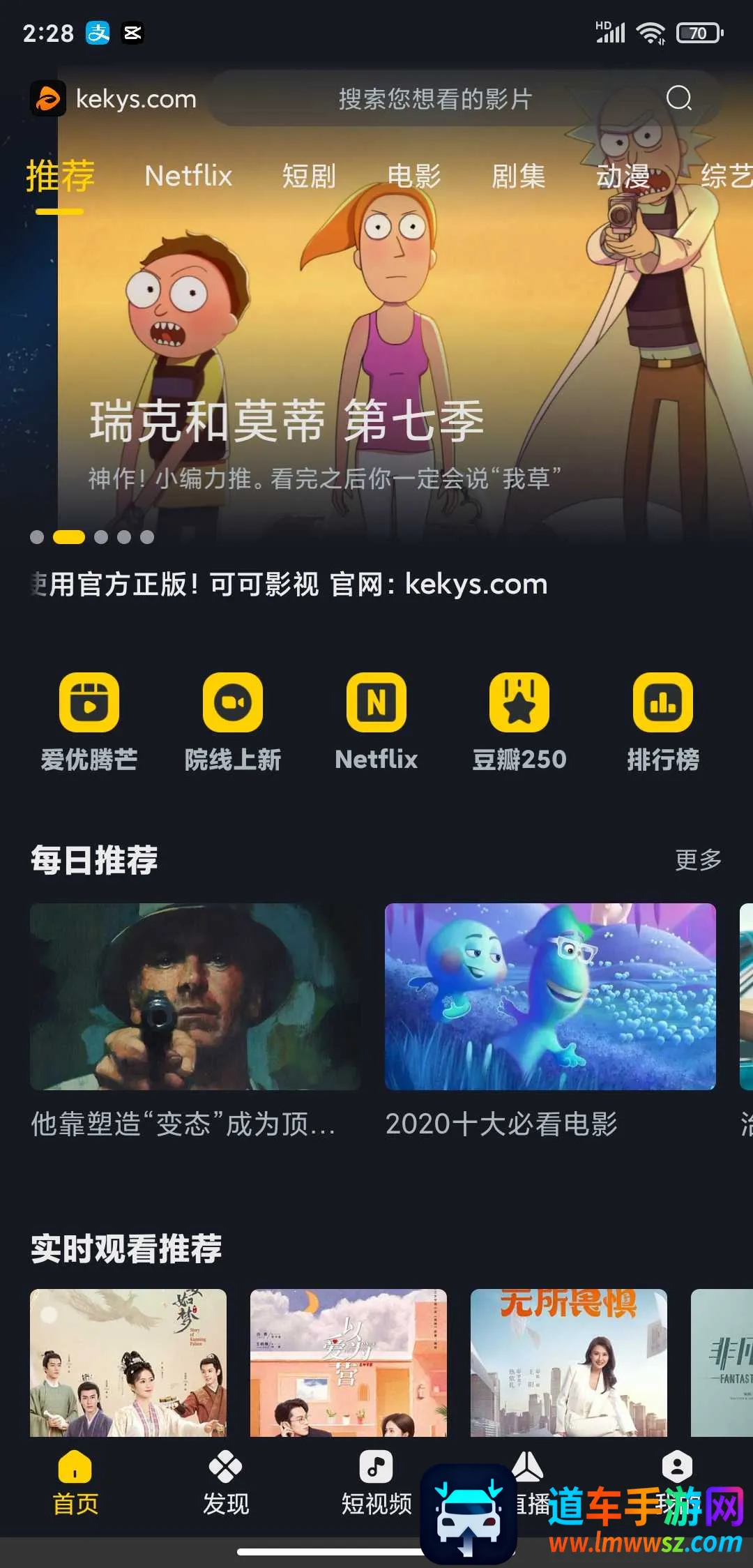Switch to the 发现 bottom tab
This screenshot has height=1568, width=753.
coord(226,1484)
